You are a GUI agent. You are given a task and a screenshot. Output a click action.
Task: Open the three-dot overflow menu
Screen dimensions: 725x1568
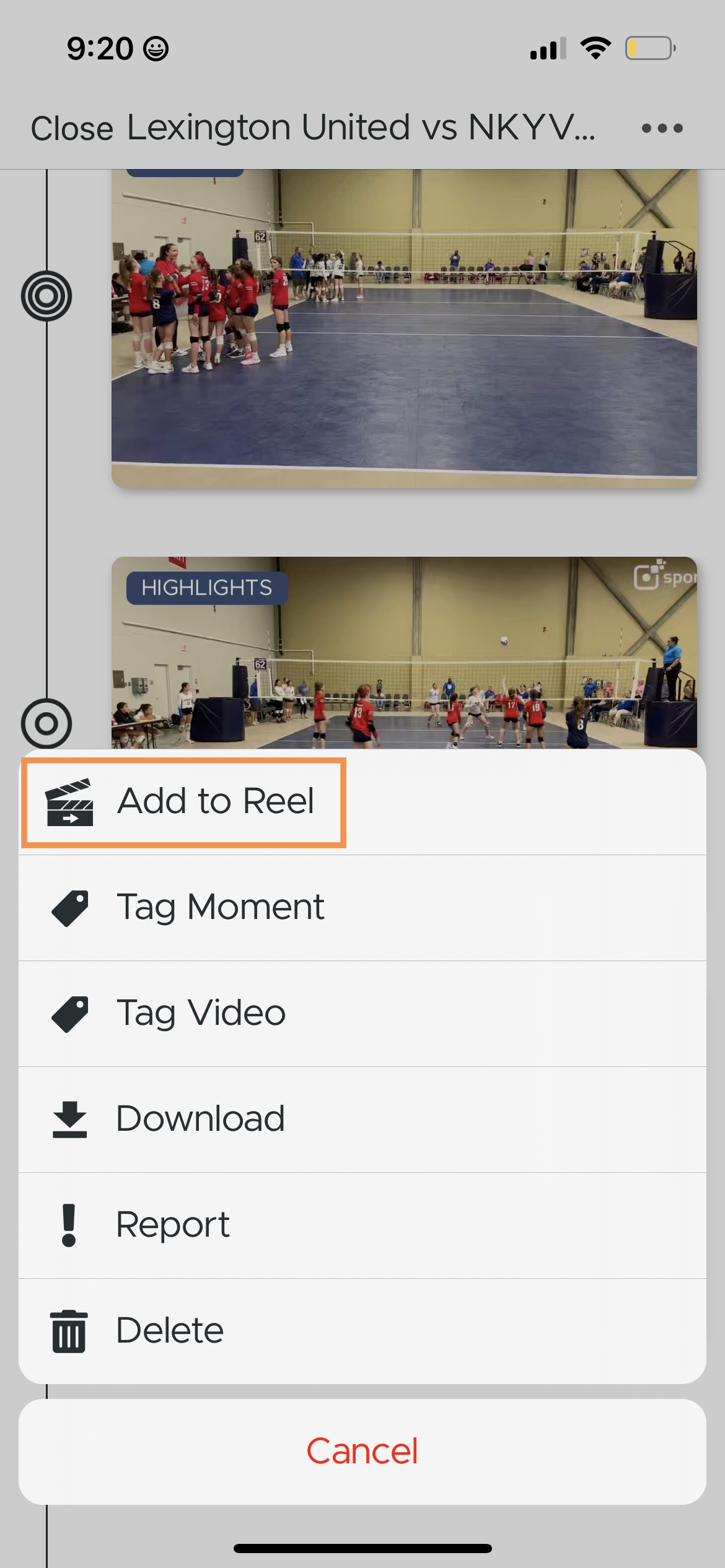[x=662, y=128]
